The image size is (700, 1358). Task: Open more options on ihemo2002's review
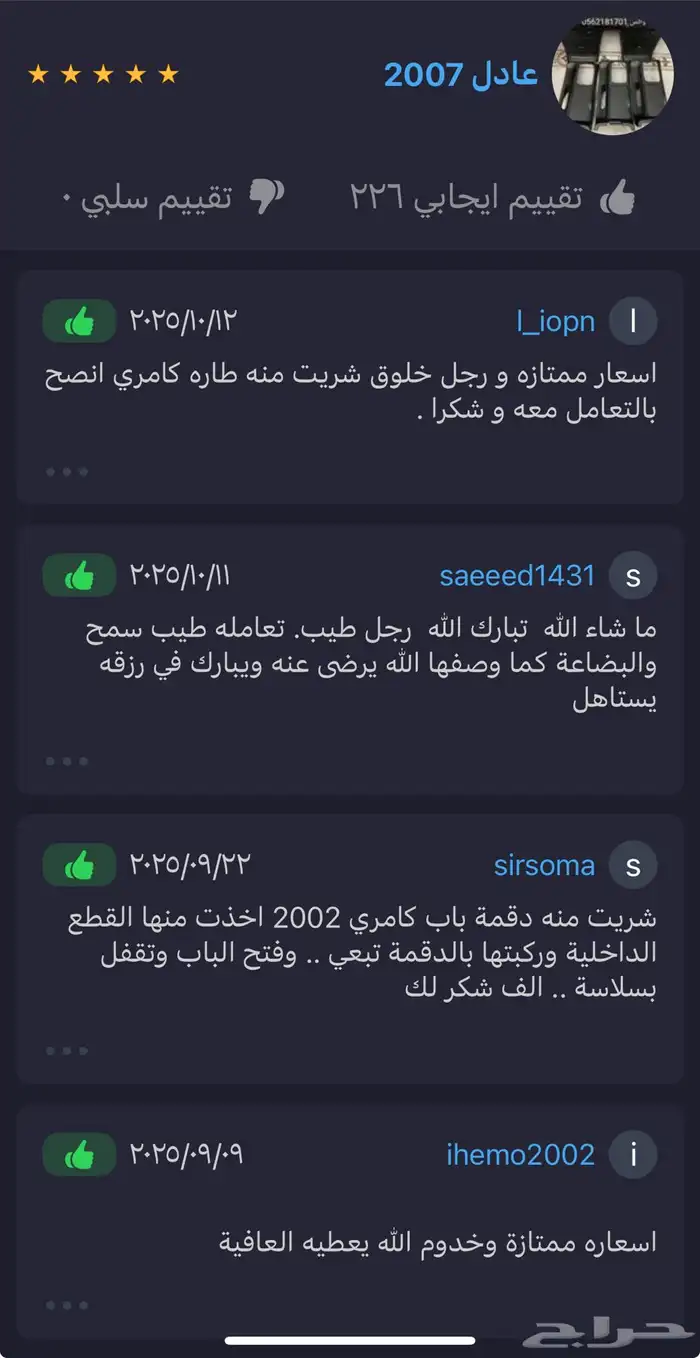coord(67,1305)
